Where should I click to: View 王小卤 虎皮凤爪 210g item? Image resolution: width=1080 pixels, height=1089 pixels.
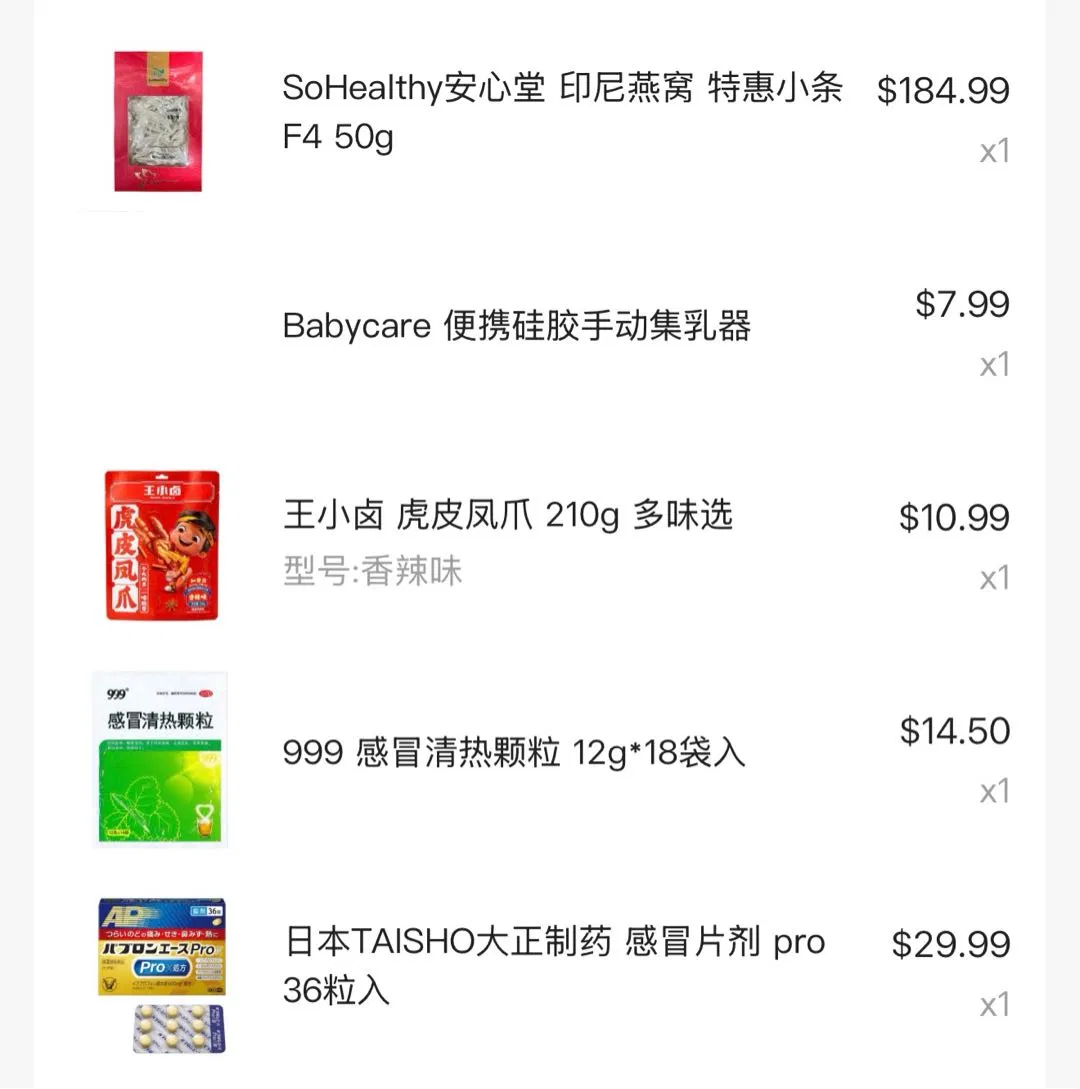508,516
